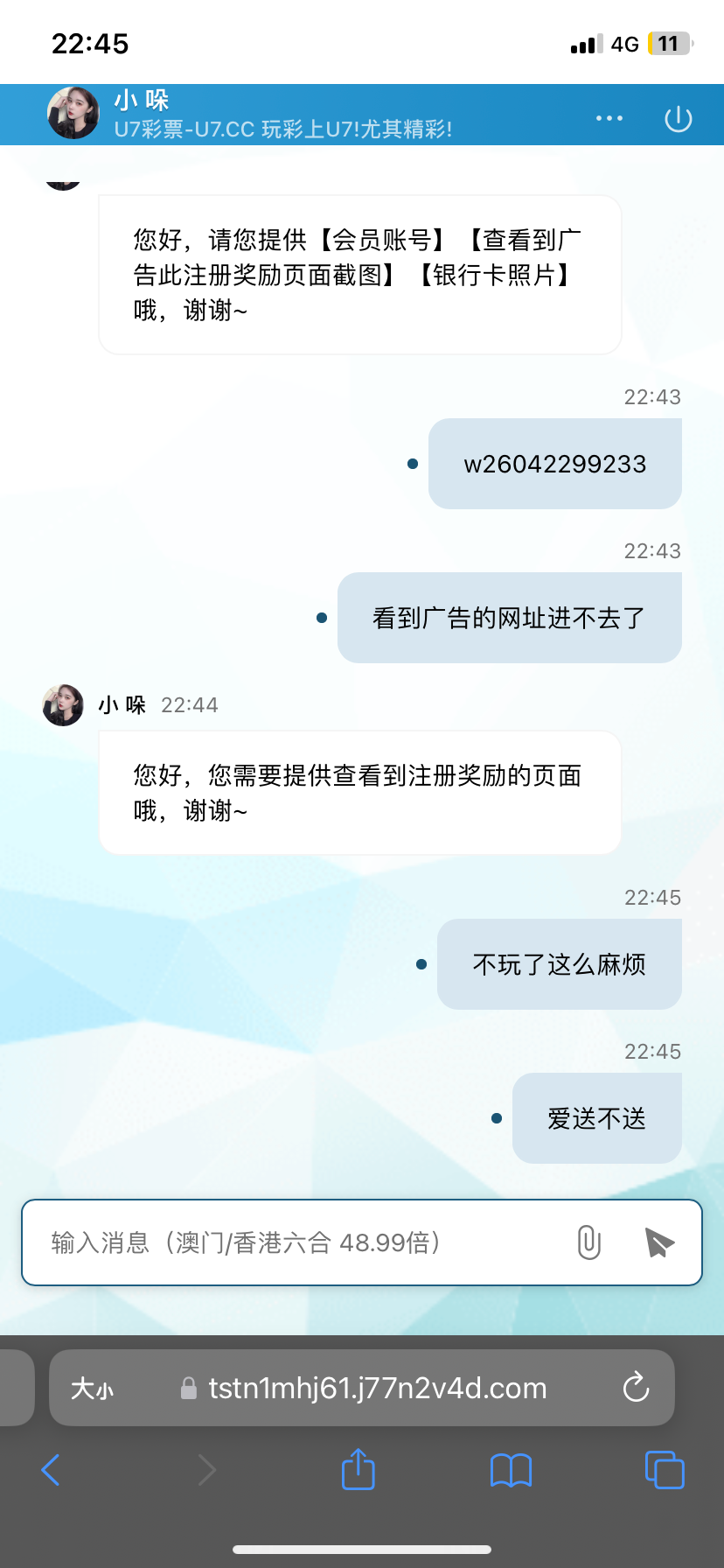Share this page from the browser toolbar
This screenshot has width=724, height=1568.
tap(358, 1469)
